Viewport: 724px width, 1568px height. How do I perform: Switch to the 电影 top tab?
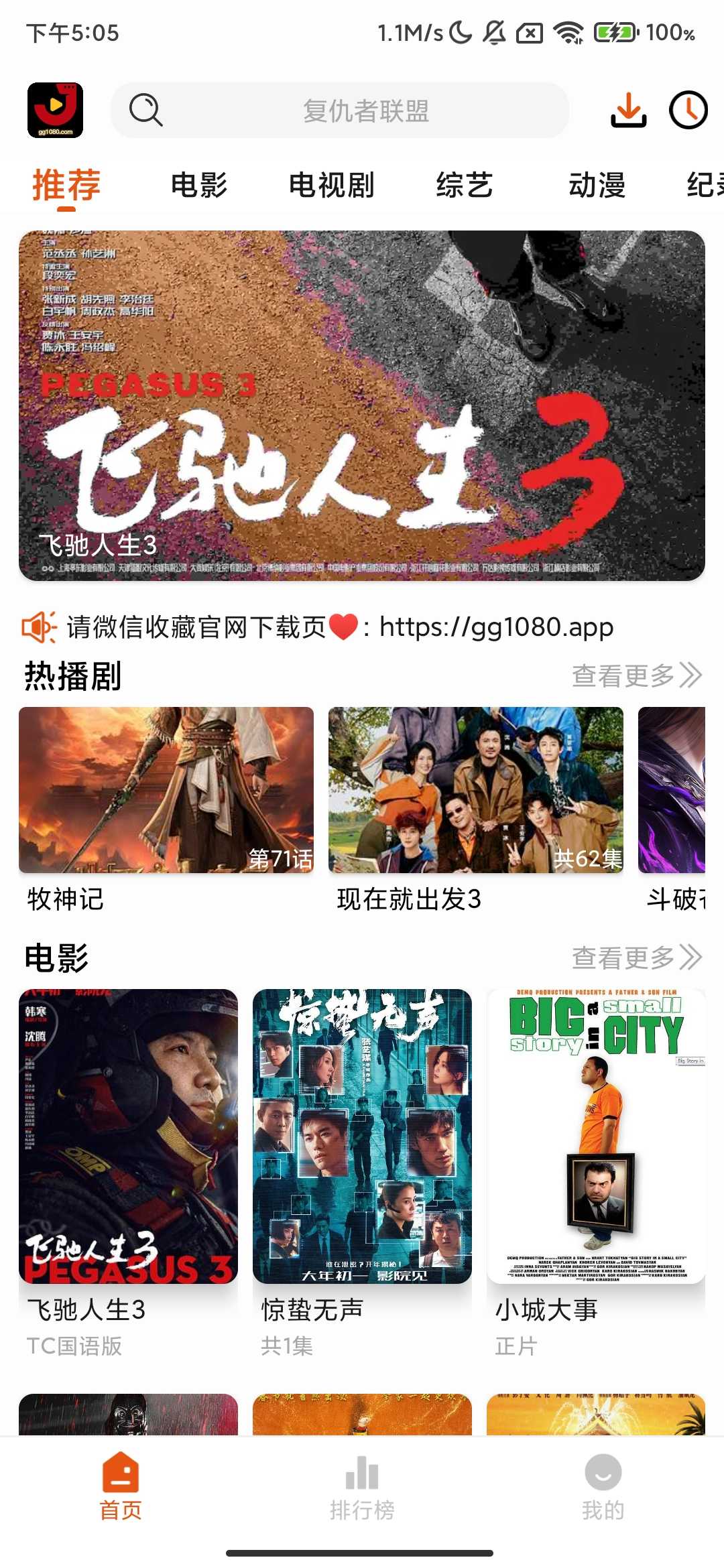tap(199, 185)
